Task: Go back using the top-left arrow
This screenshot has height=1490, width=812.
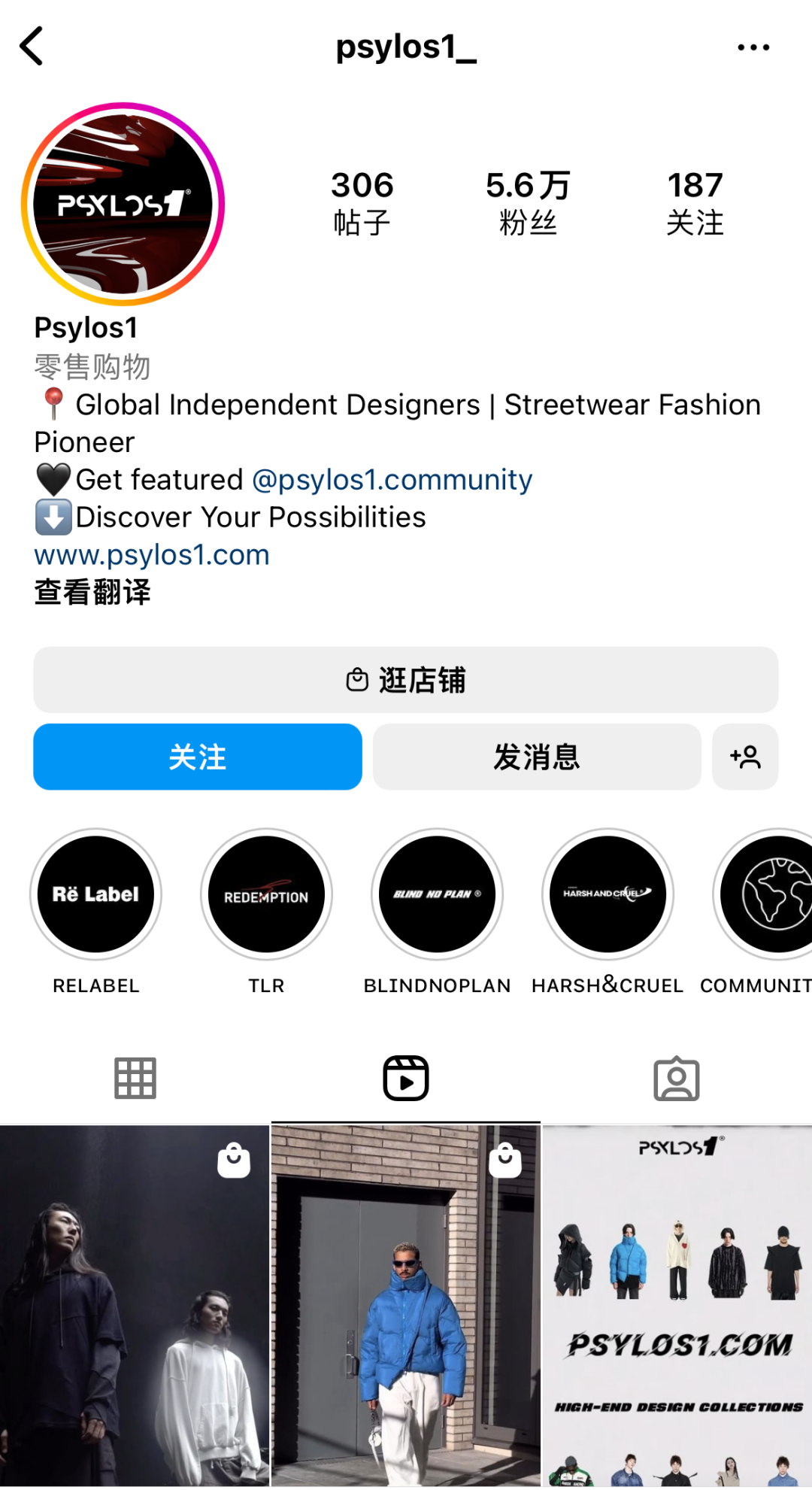Action: point(32,47)
